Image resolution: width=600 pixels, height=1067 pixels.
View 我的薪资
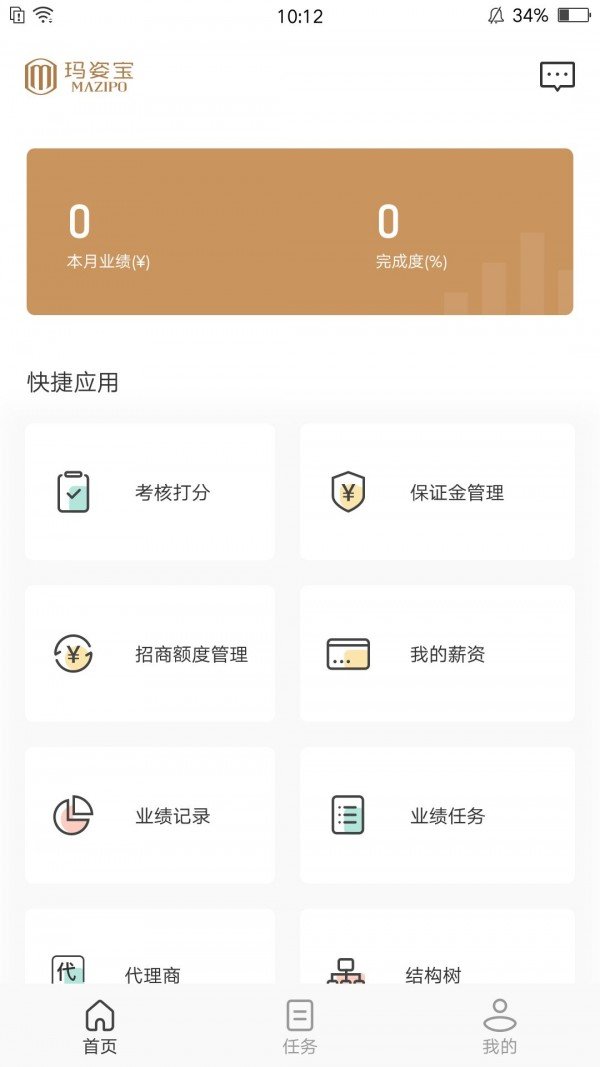point(437,653)
